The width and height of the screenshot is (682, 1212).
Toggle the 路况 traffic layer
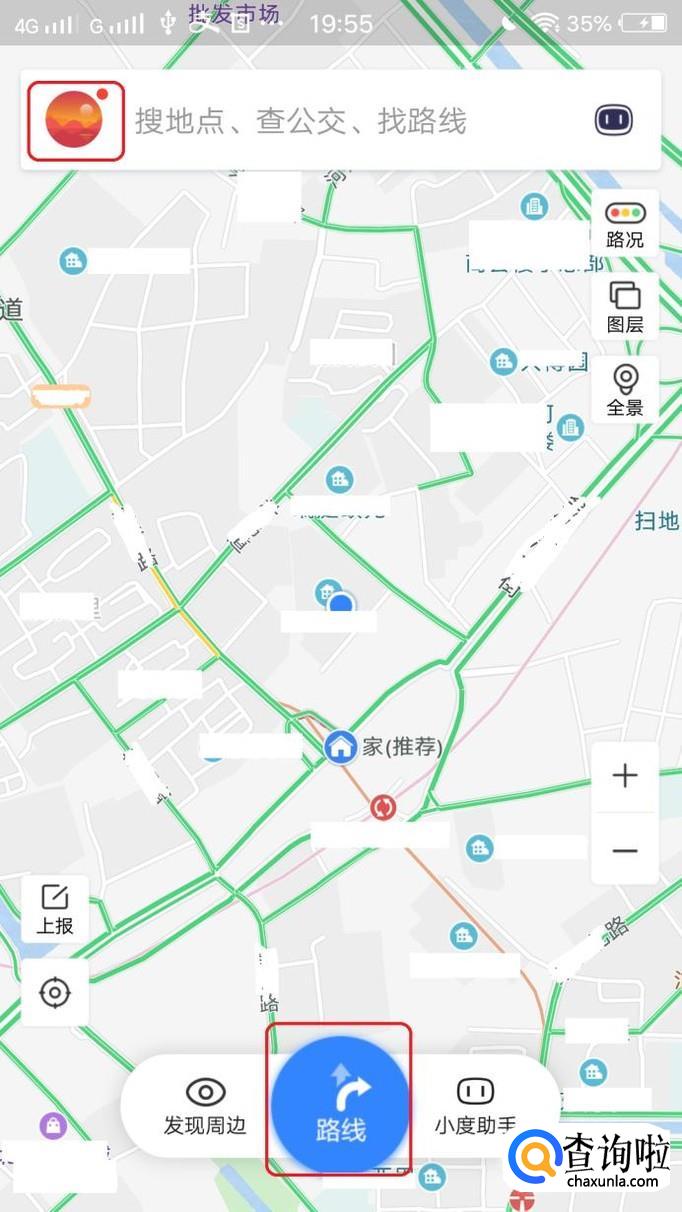pyautogui.click(x=625, y=224)
